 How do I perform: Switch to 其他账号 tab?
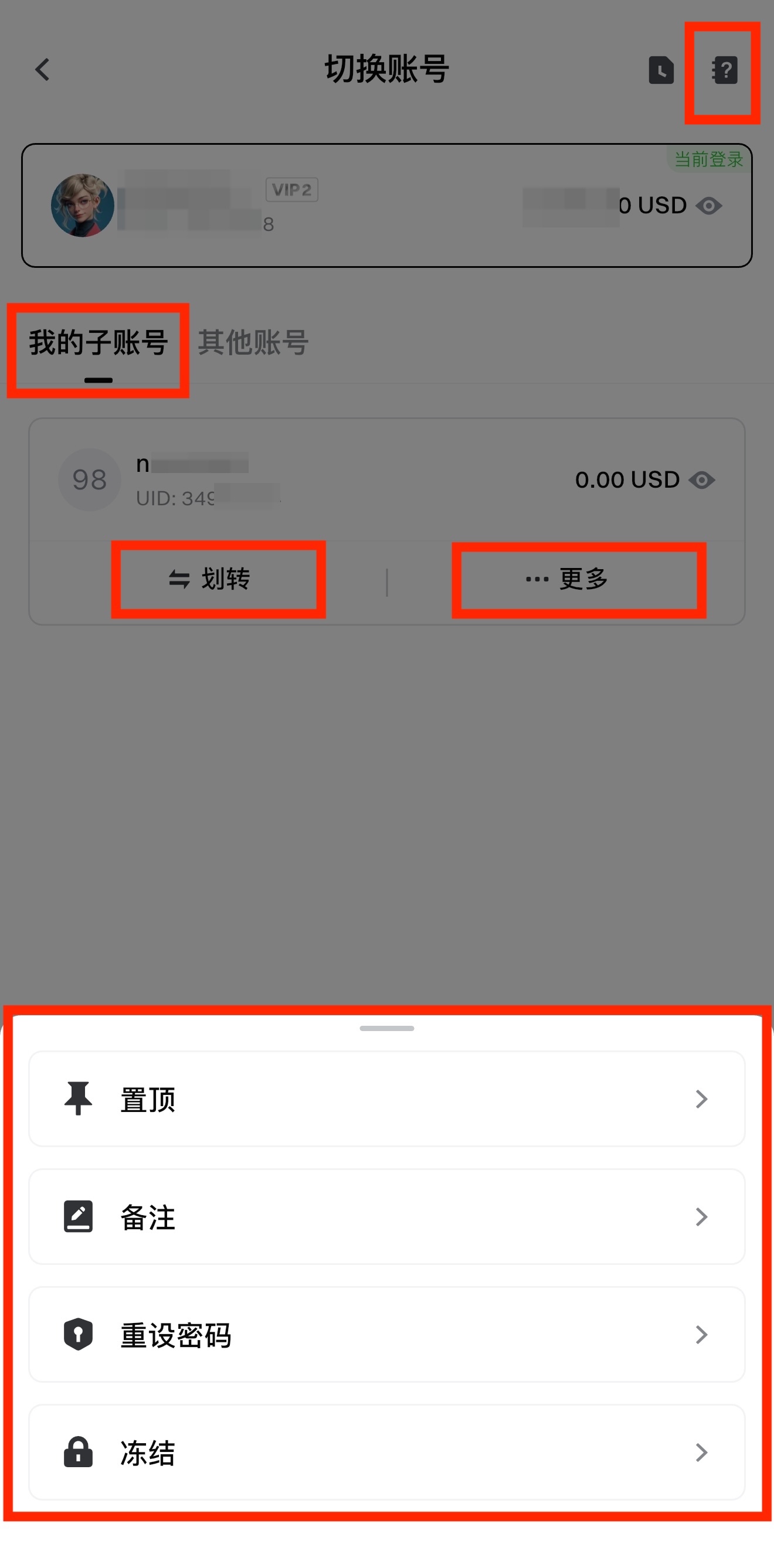point(253,342)
